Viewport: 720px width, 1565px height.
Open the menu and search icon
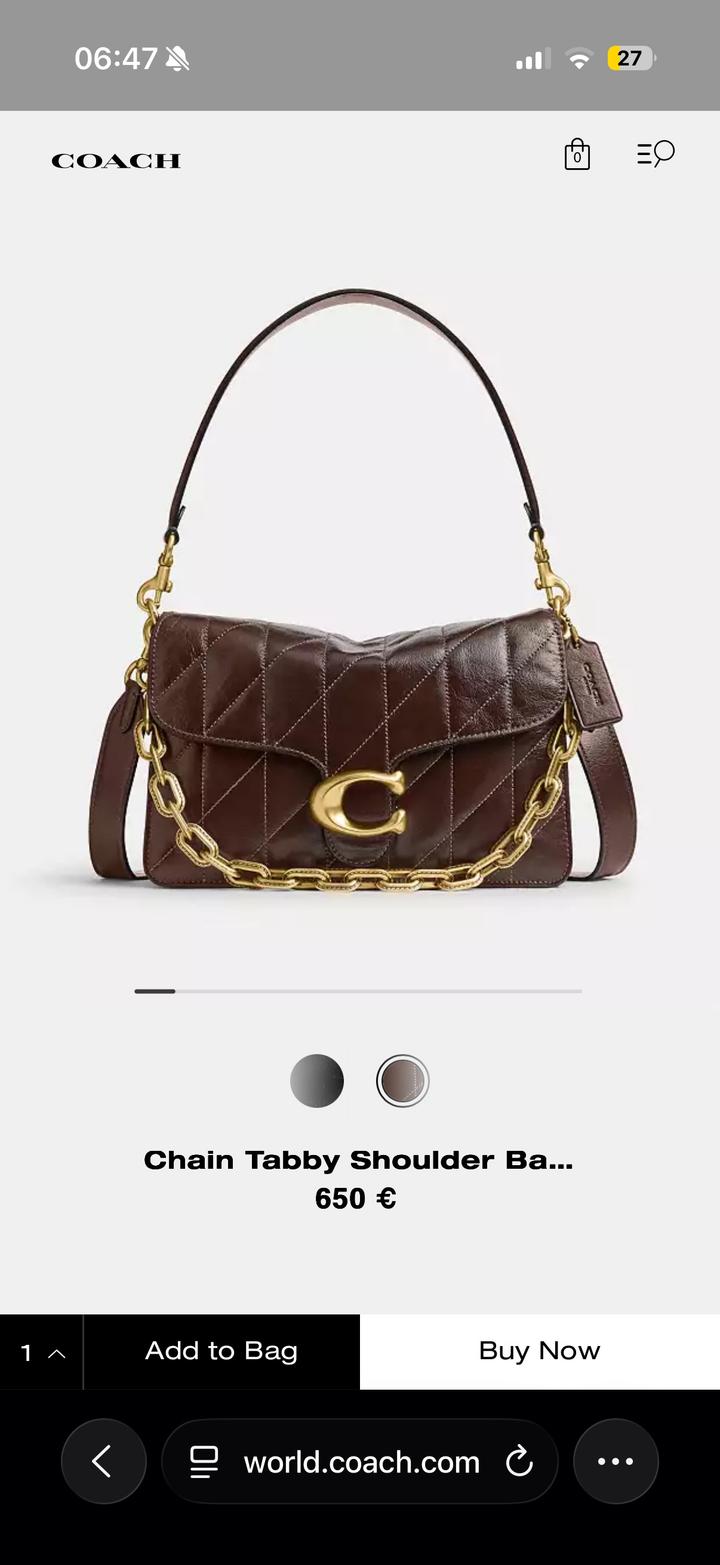[x=656, y=154]
